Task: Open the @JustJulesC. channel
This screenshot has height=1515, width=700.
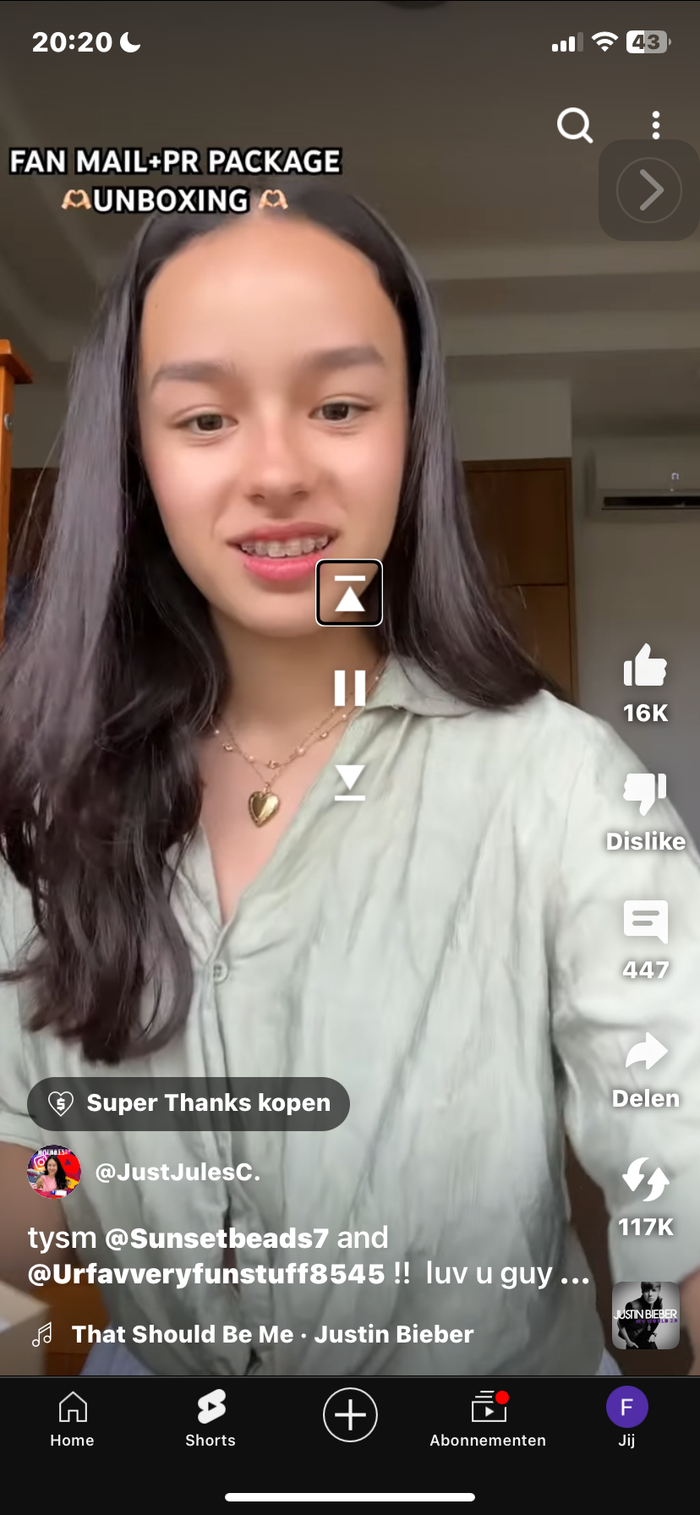Action: [x=177, y=1173]
